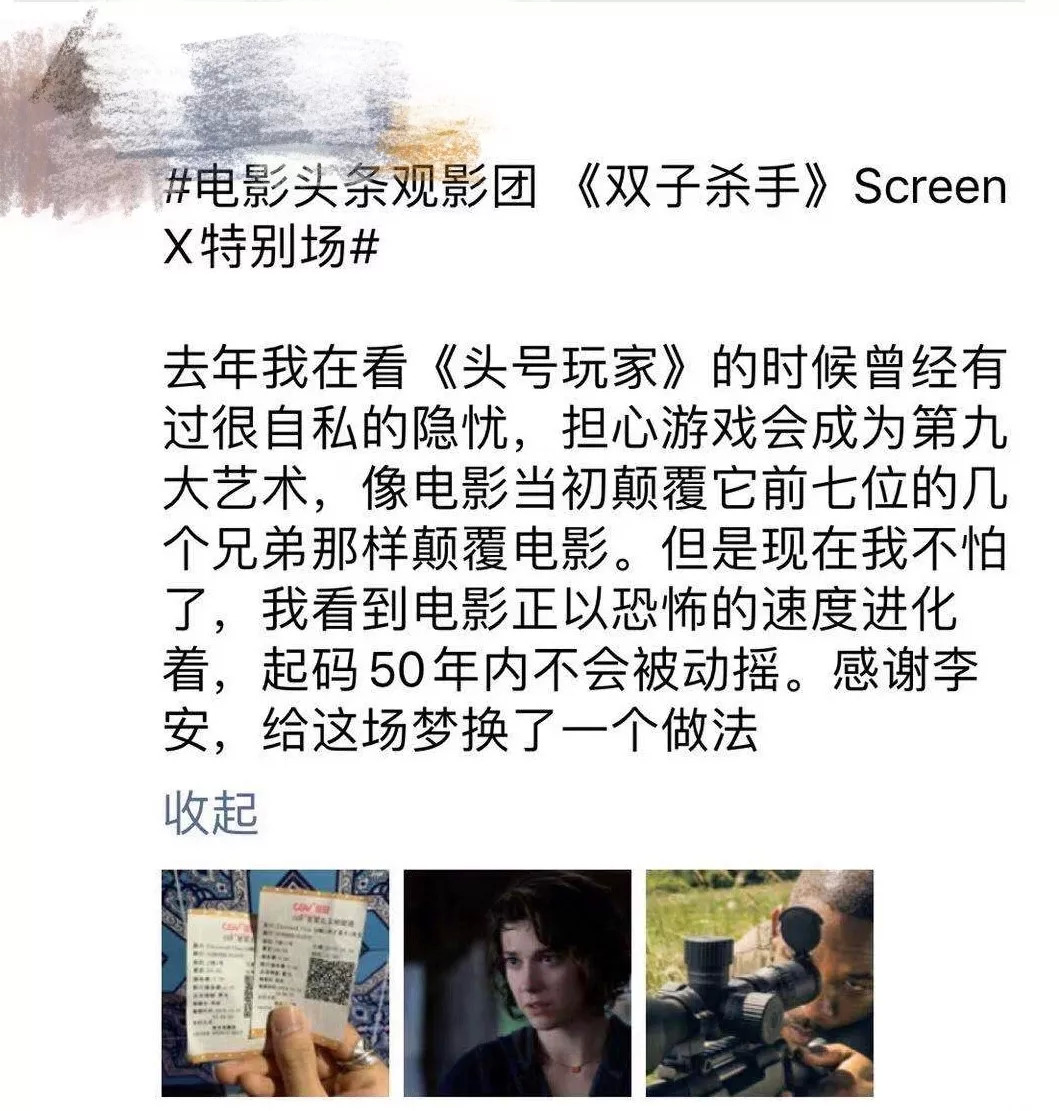Viewport: 1059px width, 1111px height.
Task: Open the movie tickets photo
Action: tap(275, 983)
